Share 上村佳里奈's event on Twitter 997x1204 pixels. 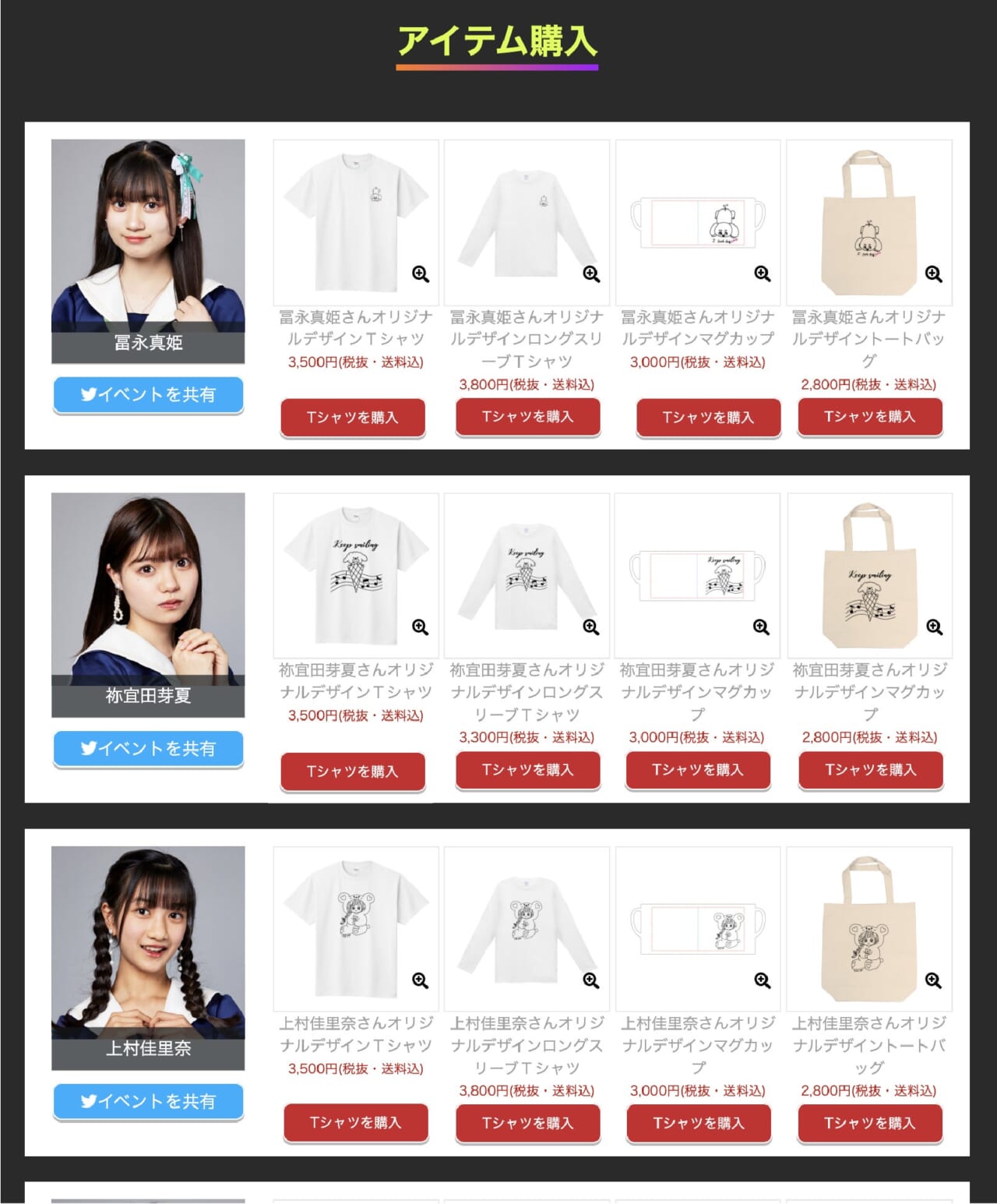point(148,1101)
